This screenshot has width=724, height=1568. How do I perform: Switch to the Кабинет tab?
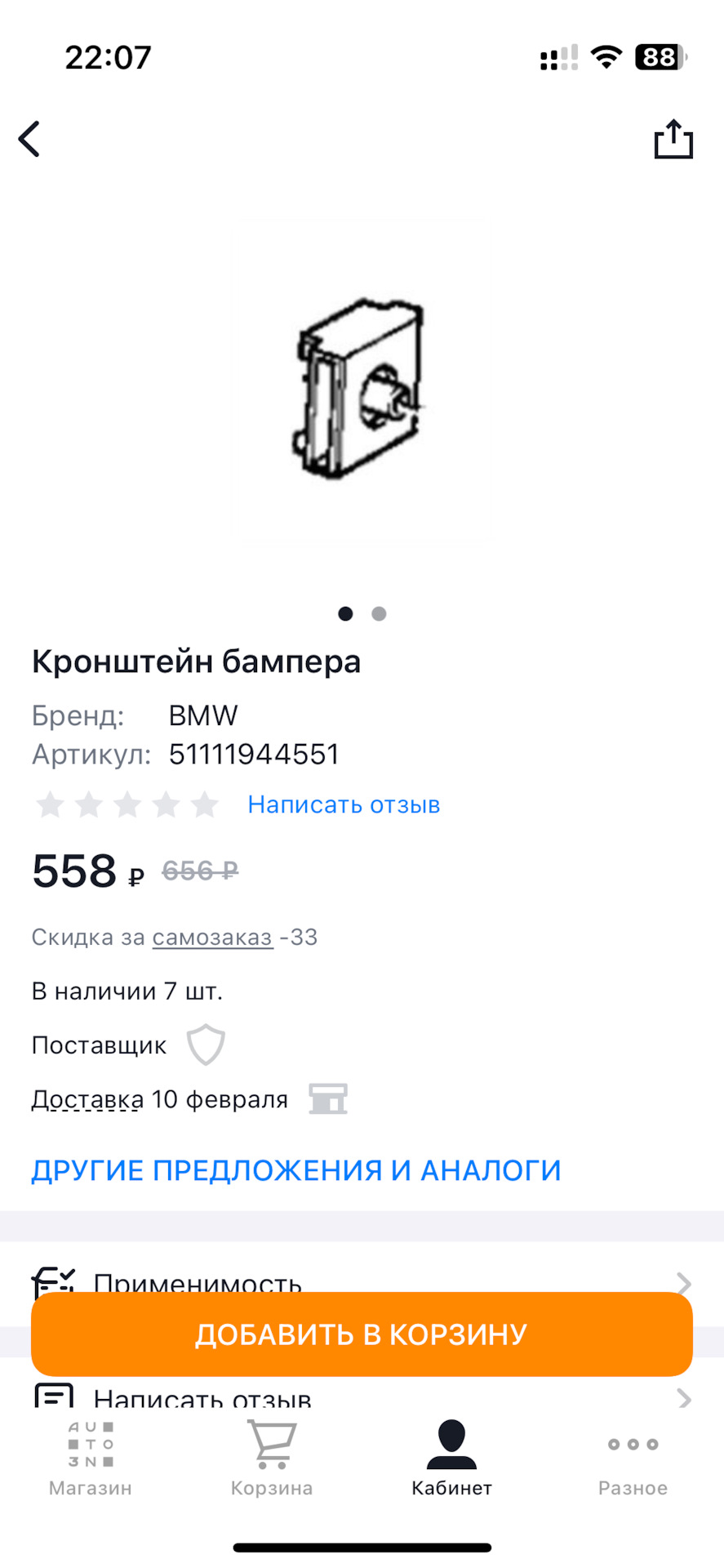pos(451,1459)
